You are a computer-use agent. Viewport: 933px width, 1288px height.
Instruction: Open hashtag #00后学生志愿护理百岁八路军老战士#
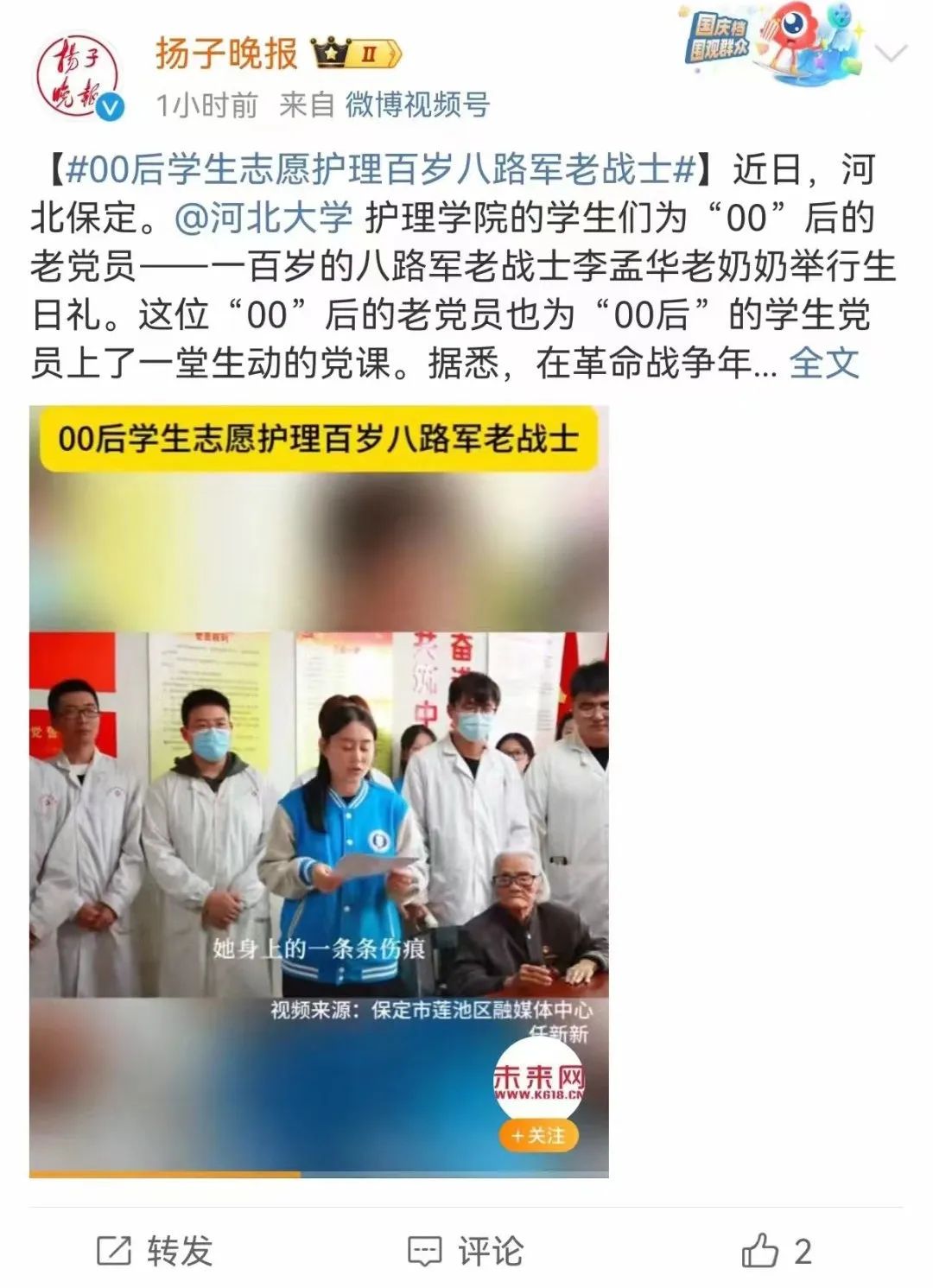point(380,169)
